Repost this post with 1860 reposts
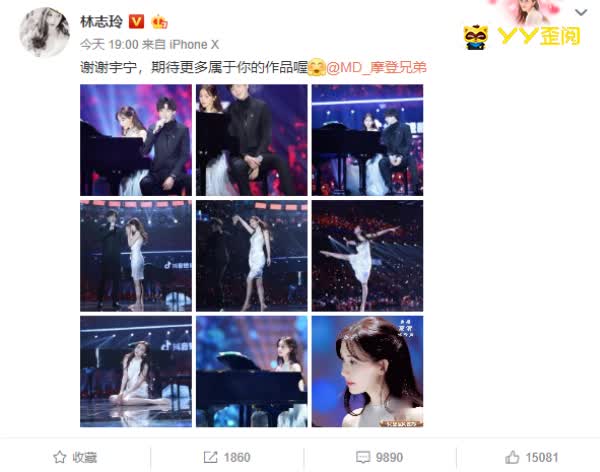Viewport: 600px width, 472px height. tap(226, 457)
